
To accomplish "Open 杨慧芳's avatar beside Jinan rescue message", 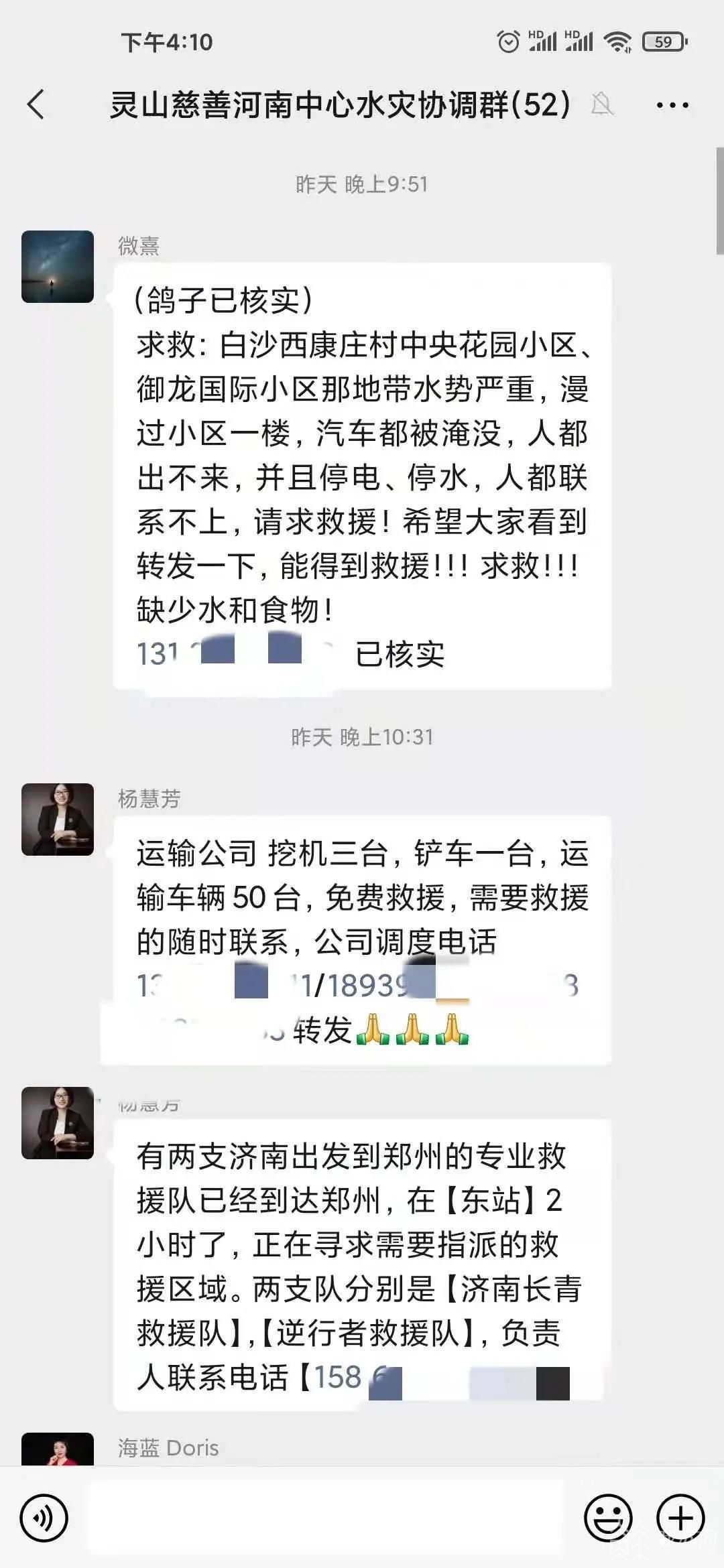I will click(x=58, y=1122).
